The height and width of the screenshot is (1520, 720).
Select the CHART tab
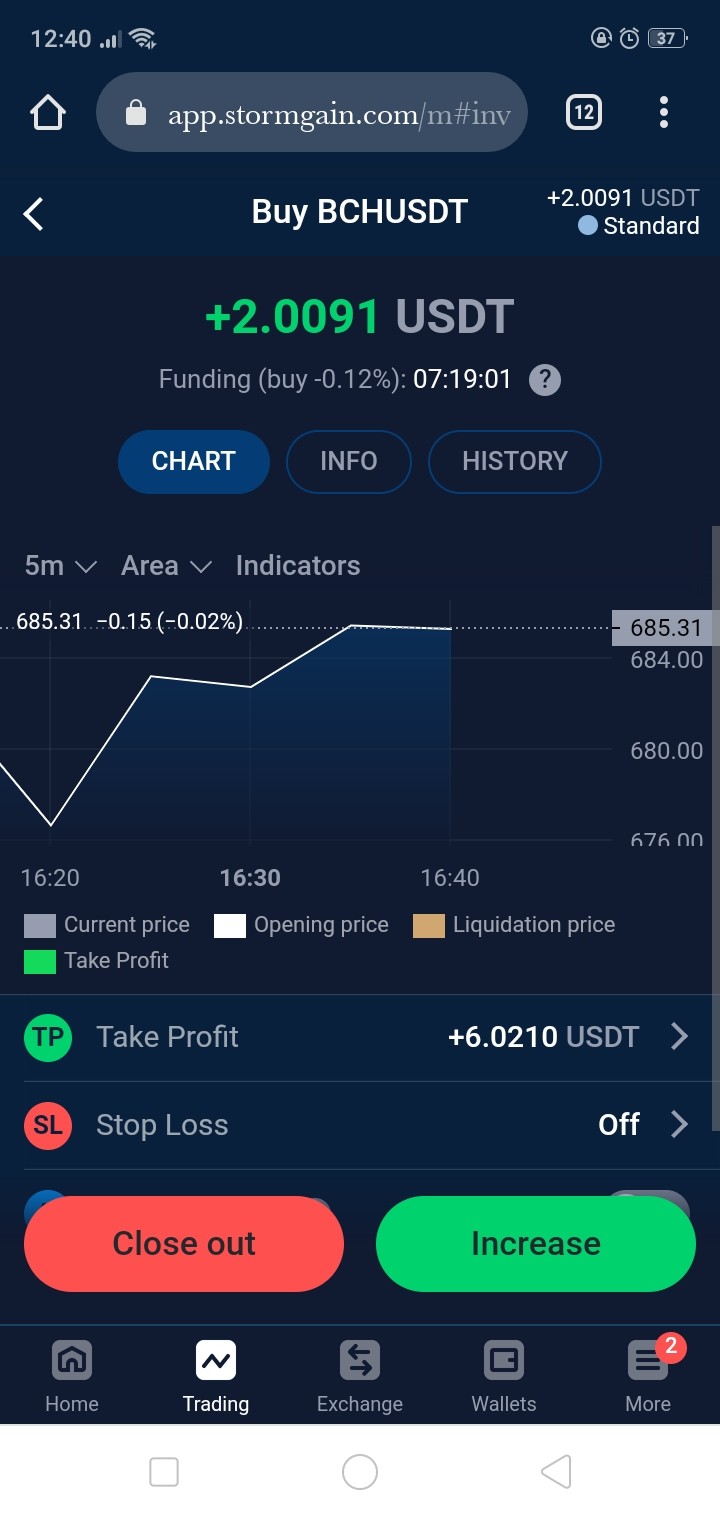tap(193, 461)
